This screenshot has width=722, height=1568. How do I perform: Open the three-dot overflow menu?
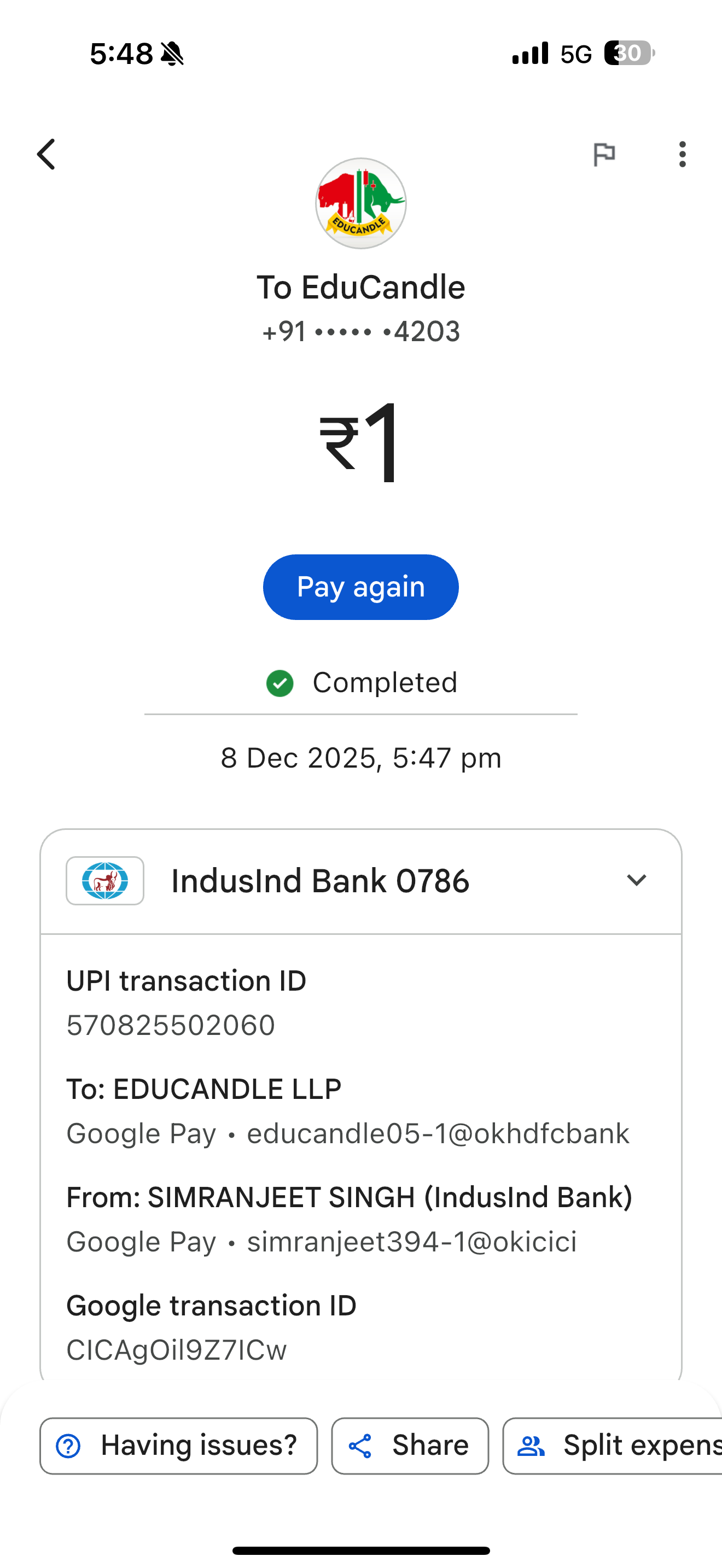click(x=682, y=154)
